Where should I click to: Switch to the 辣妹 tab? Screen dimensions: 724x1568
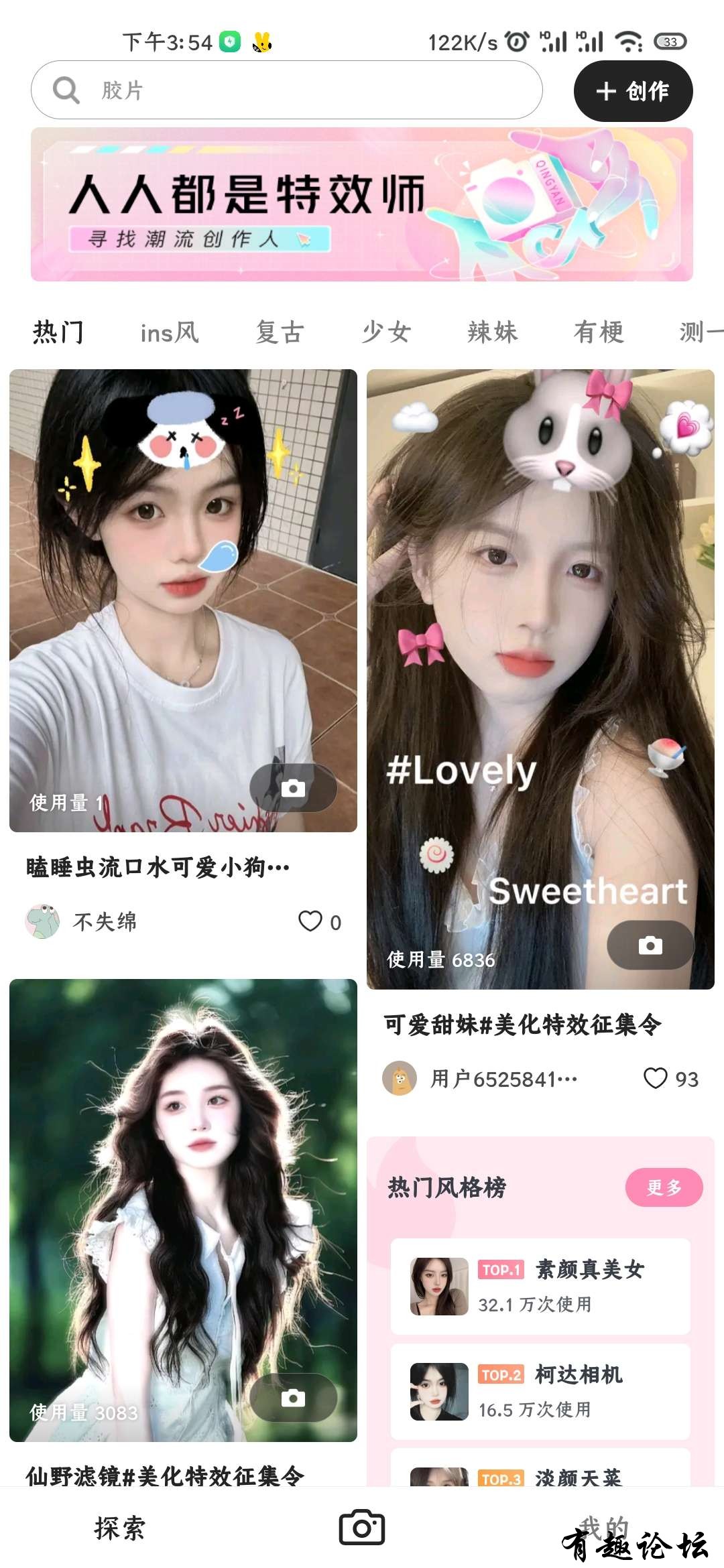pos(493,332)
